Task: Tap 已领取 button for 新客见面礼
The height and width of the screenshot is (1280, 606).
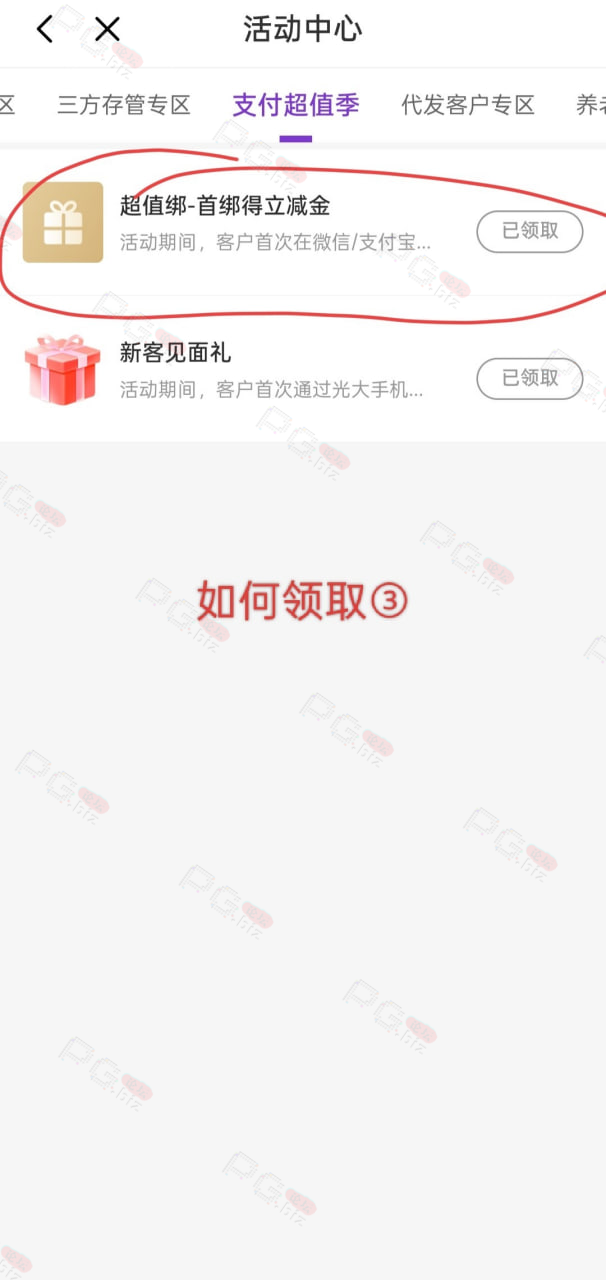Action: click(530, 378)
